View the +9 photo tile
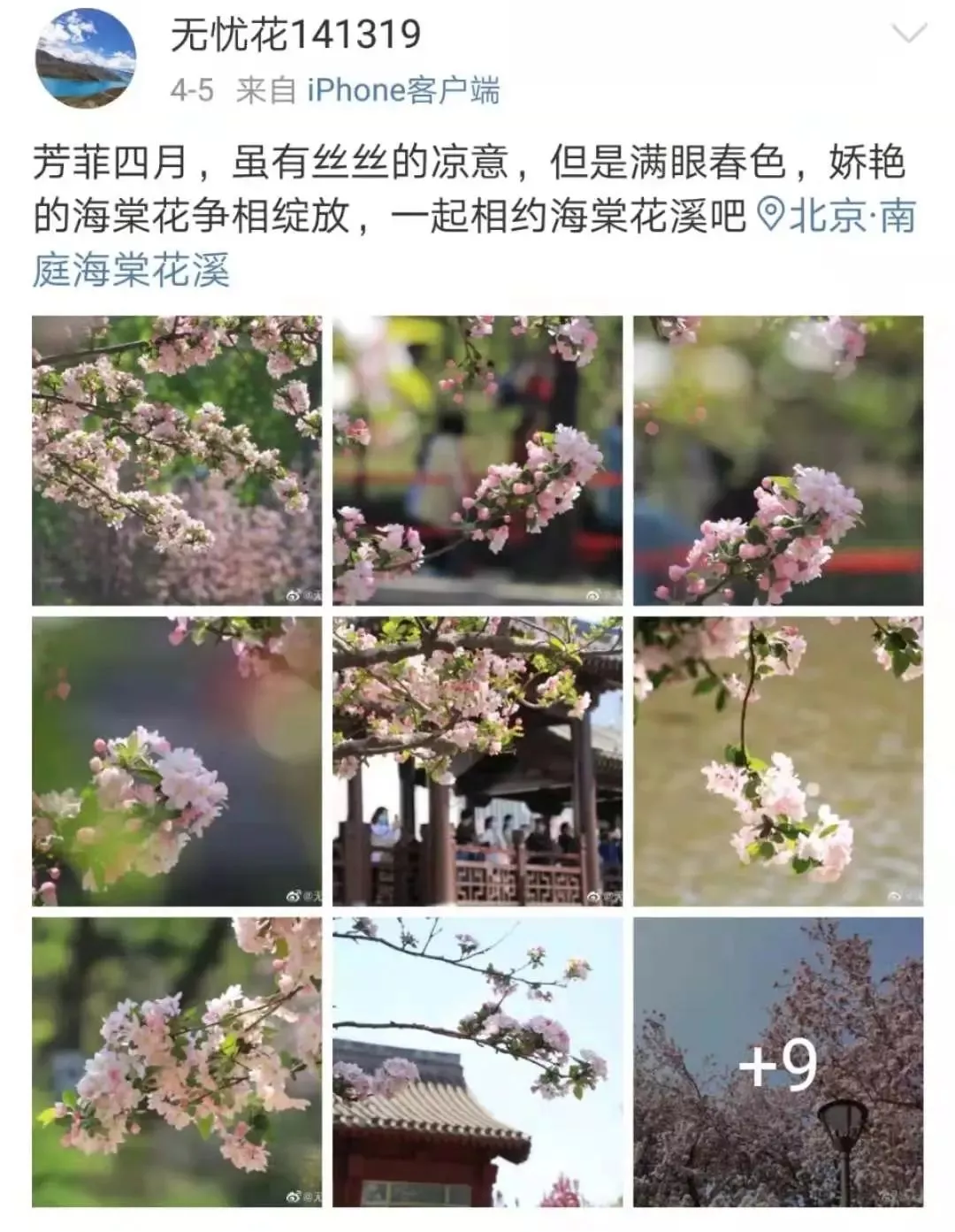The image size is (955, 1232). coord(777,1061)
